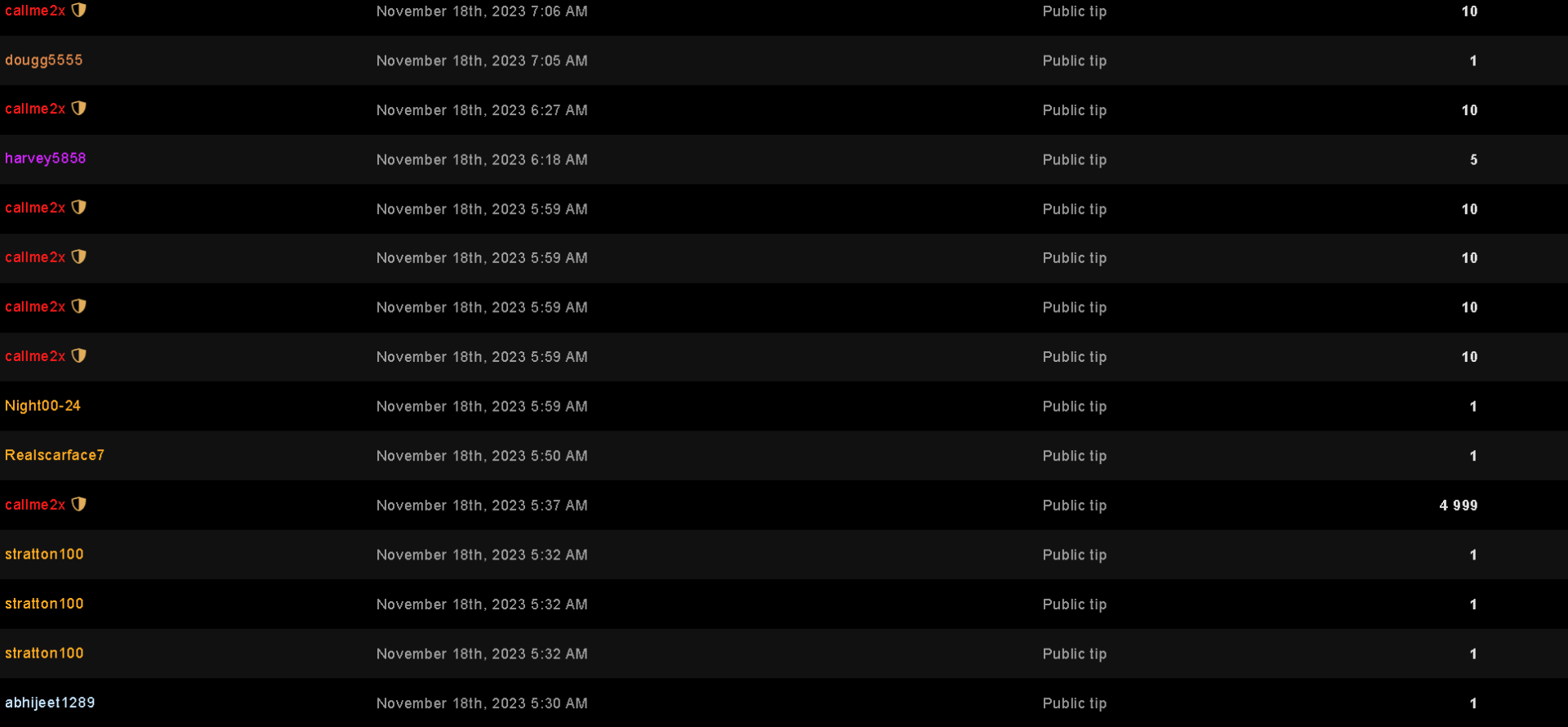Image resolution: width=1568 pixels, height=727 pixels.
Task: Open abhijeet1289's profile link
Action: (x=50, y=702)
